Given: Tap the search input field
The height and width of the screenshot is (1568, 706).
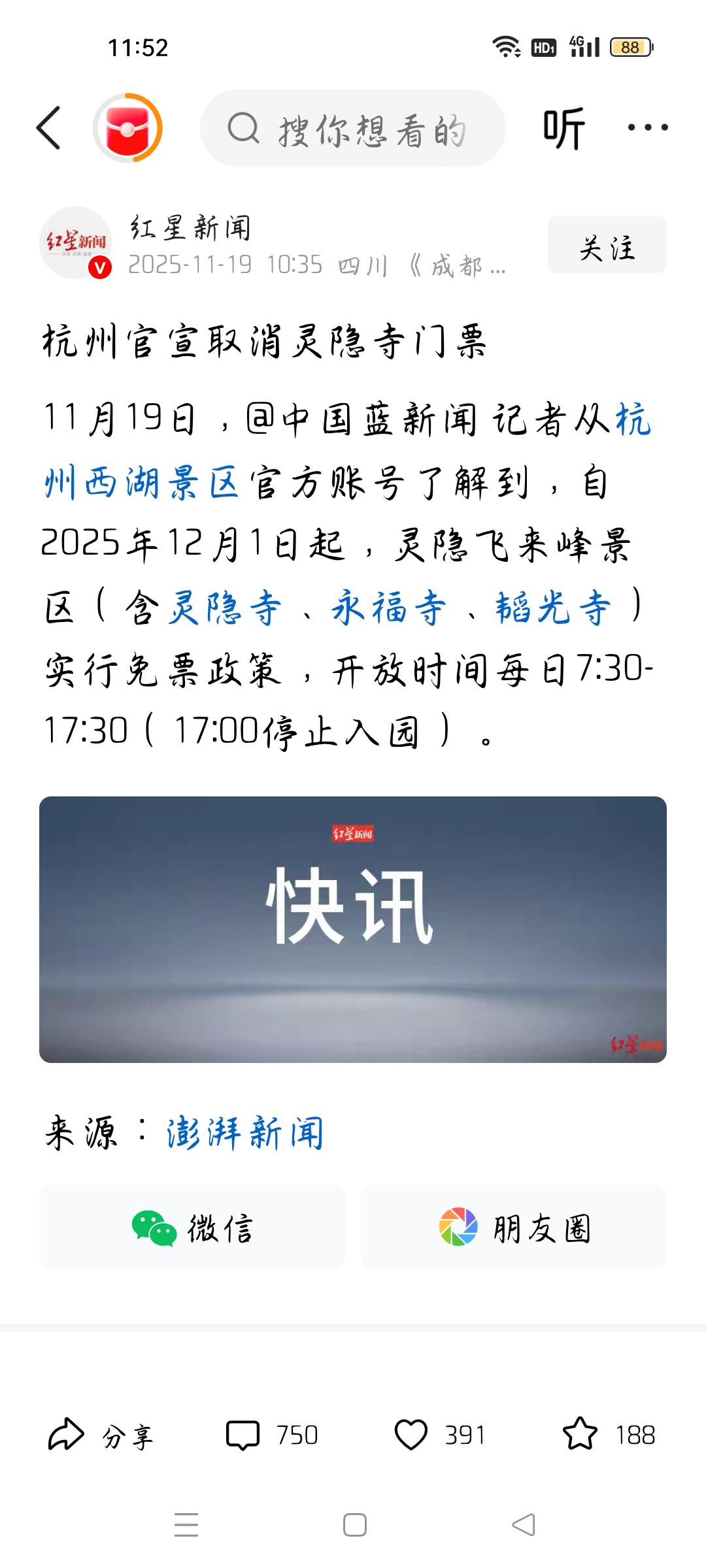Looking at the screenshot, I should click(366, 128).
